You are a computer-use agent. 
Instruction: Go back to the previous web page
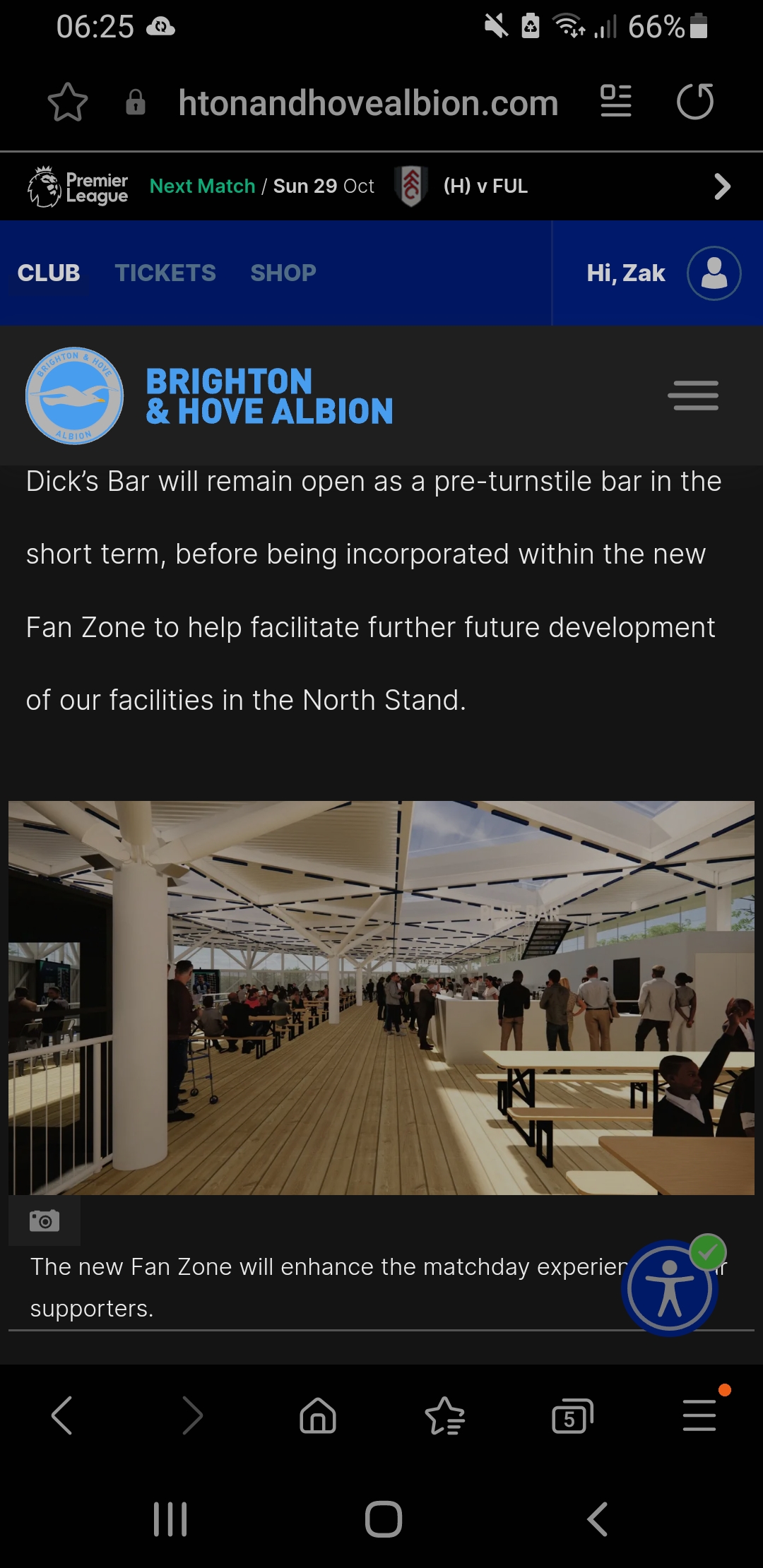(62, 1415)
